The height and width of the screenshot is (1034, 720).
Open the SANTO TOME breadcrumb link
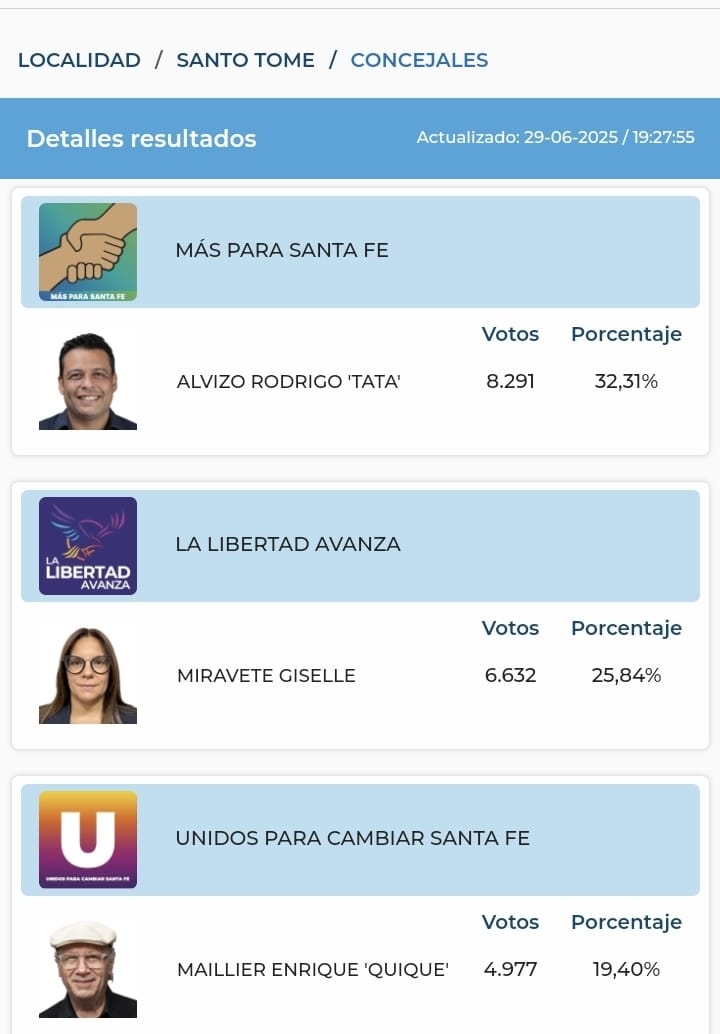(x=245, y=60)
